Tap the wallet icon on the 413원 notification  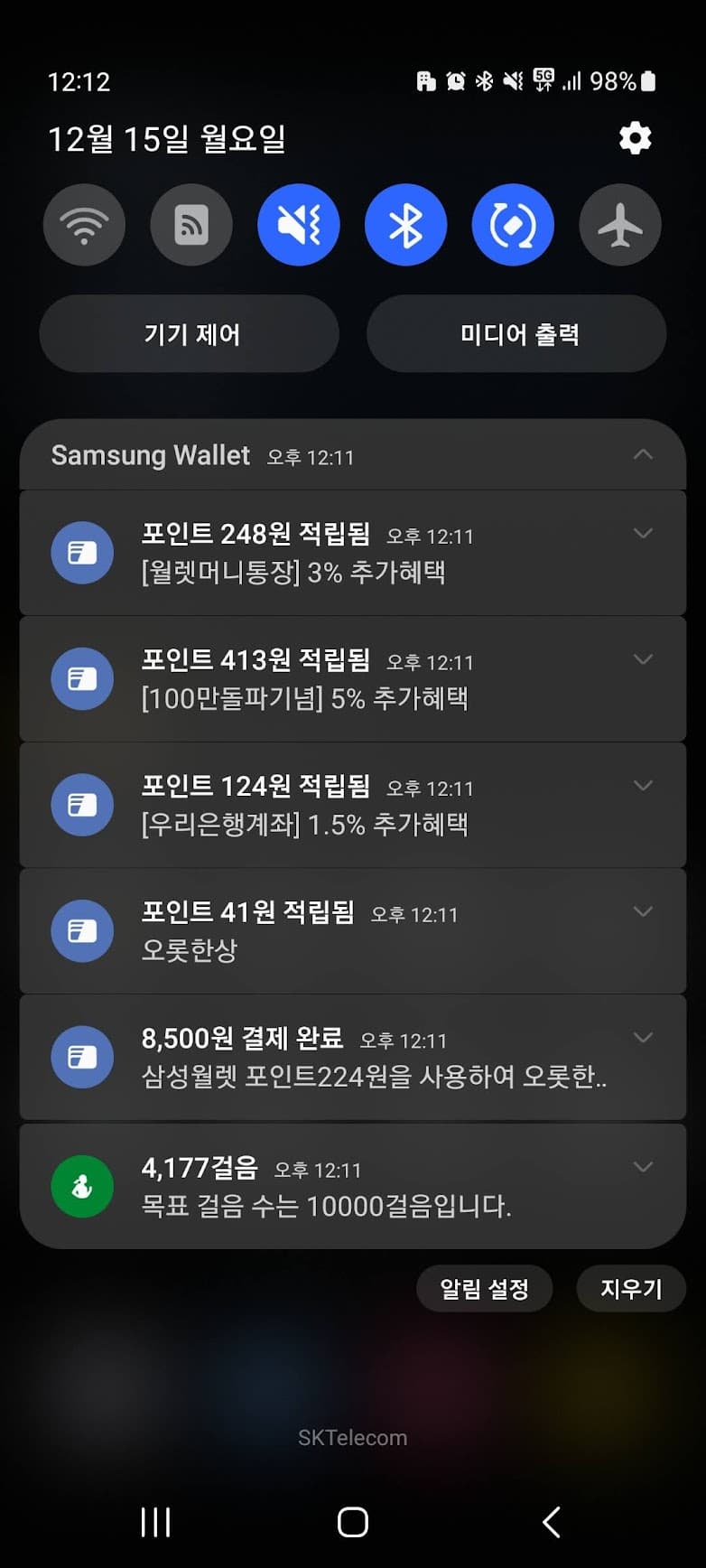[x=82, y=678]
